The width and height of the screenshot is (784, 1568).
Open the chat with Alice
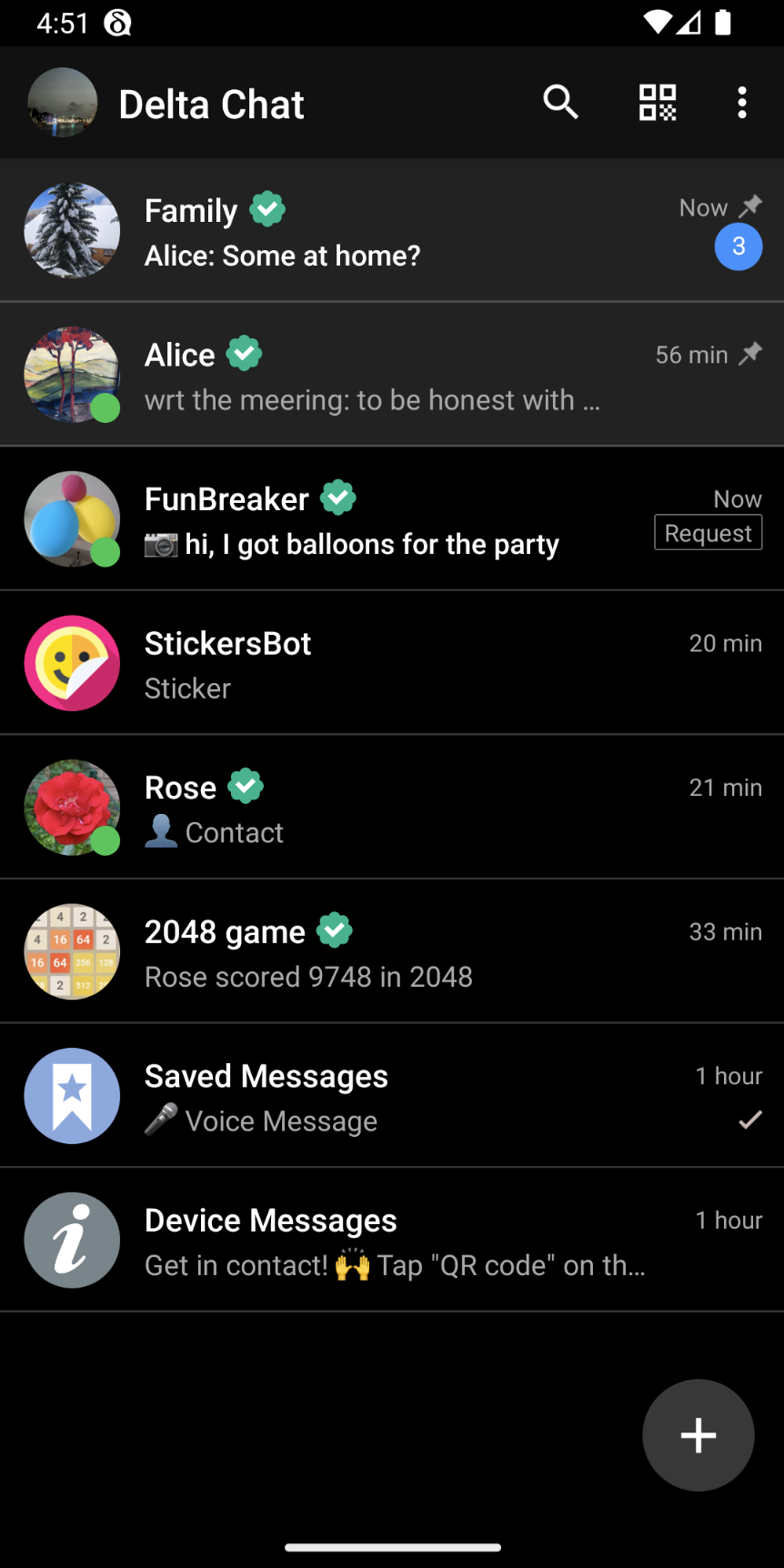pos(391,375)
